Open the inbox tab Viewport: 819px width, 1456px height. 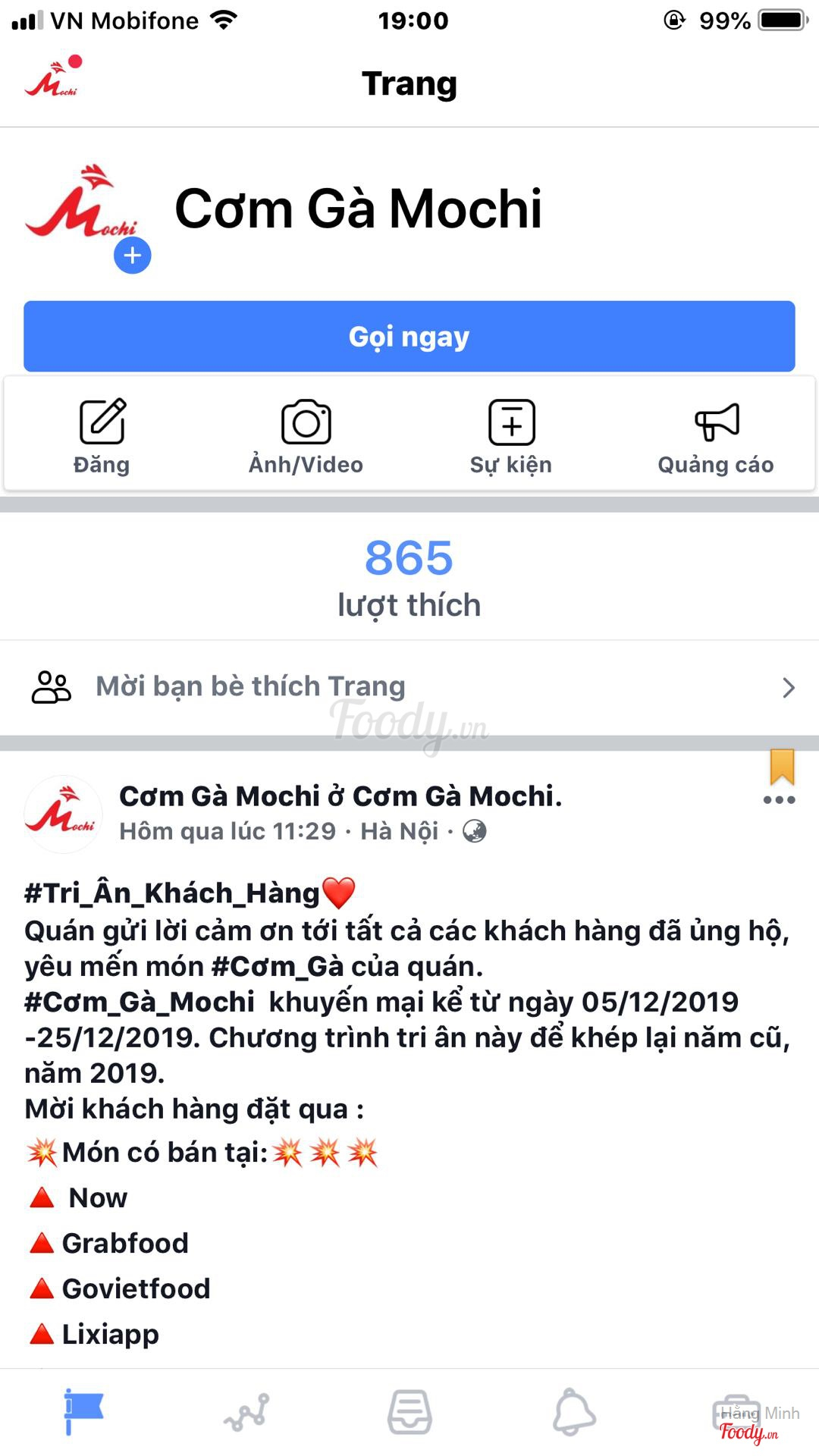coord(410,1412)
